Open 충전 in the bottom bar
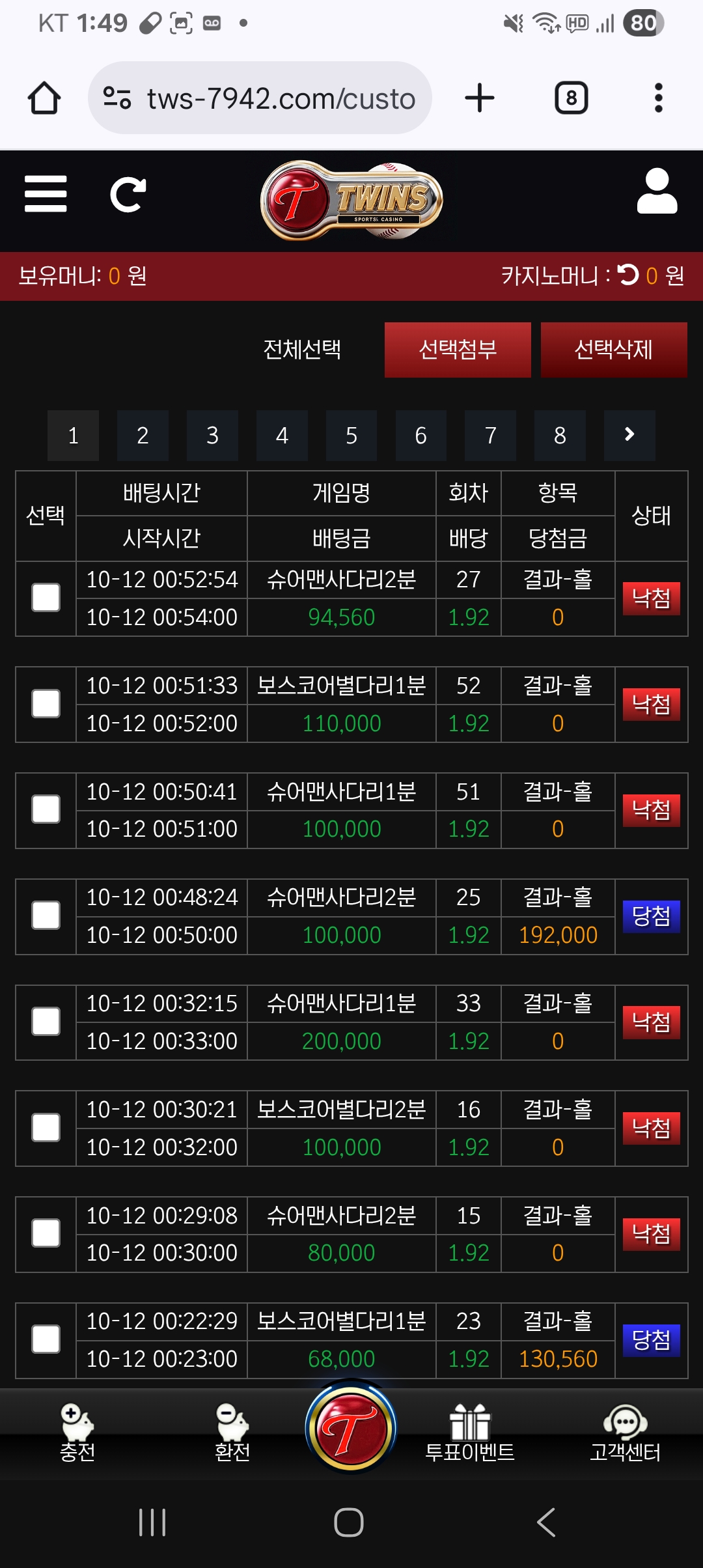Image resolution: width=703 pixels, height=1568 pixels. click(77, 1433)
